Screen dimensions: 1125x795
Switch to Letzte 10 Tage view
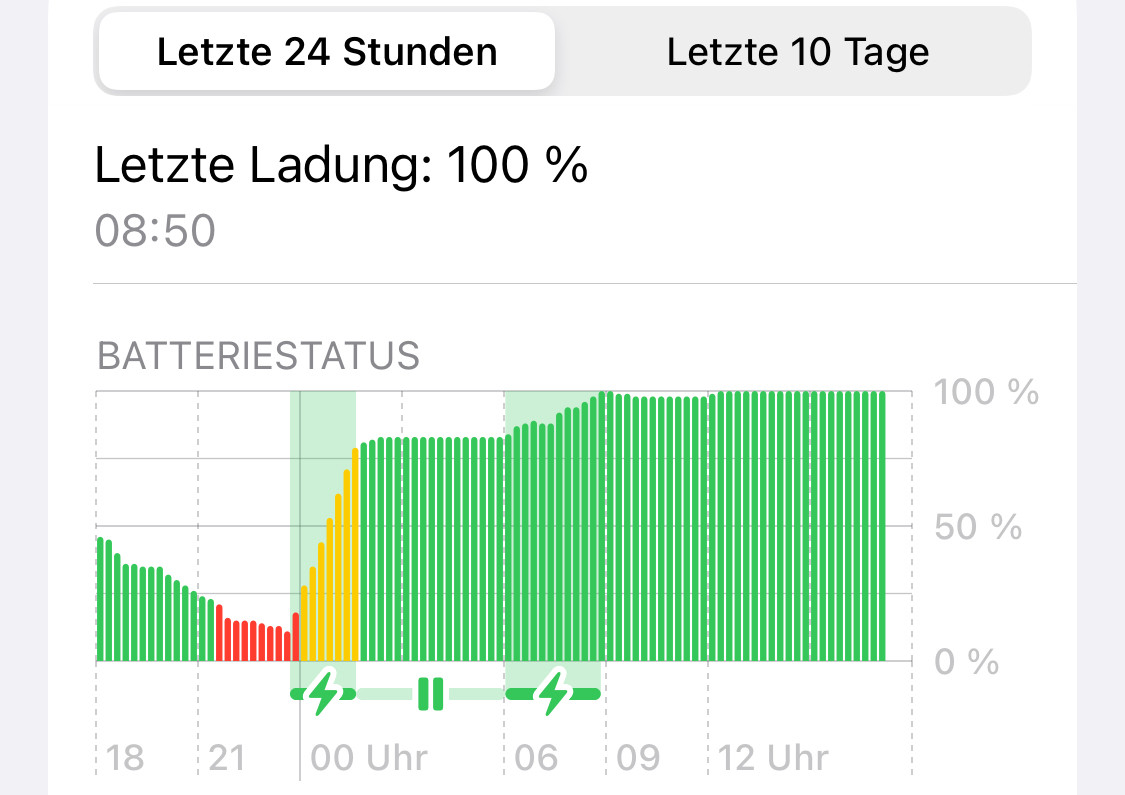(x=797, y=52)
